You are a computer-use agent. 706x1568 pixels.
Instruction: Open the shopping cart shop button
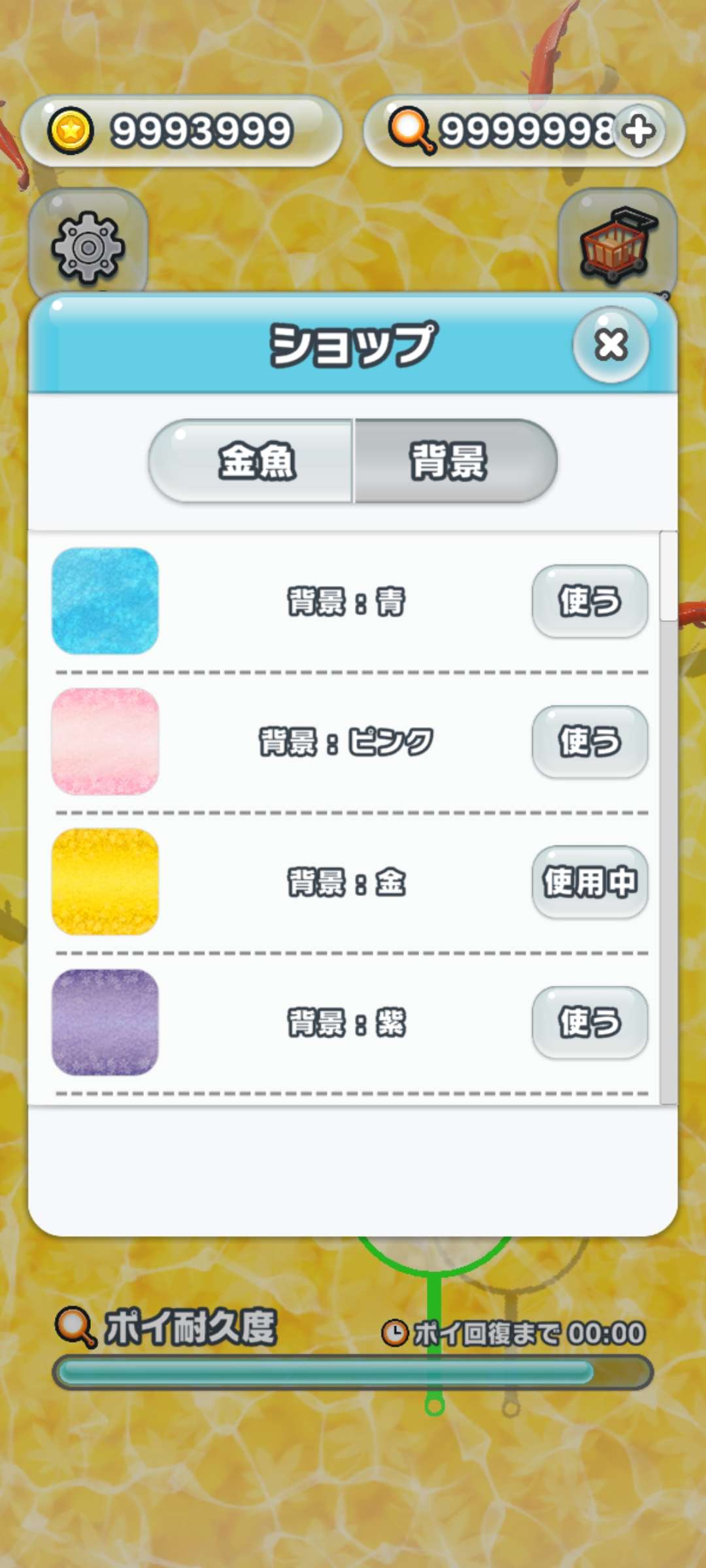click(x=617, y=243)
